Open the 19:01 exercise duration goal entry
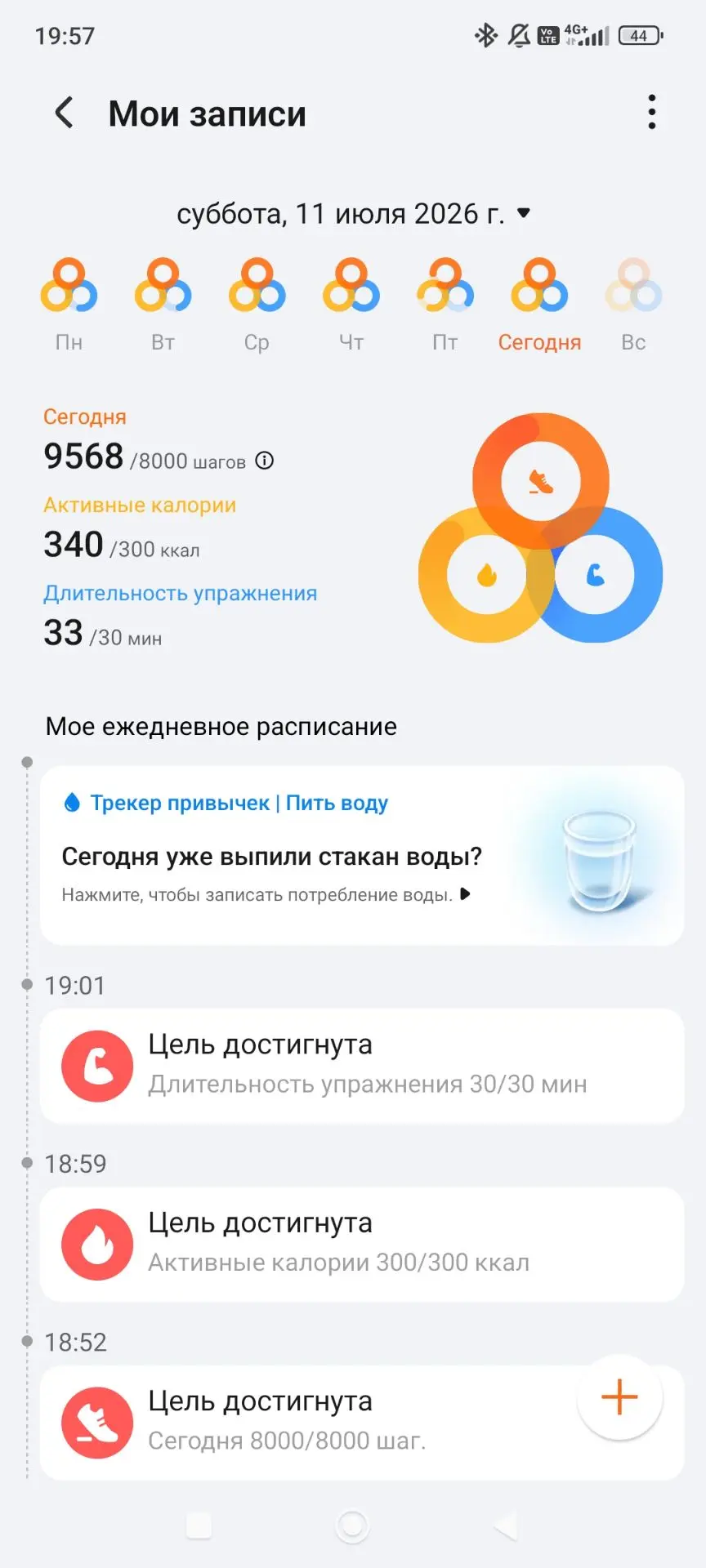Screen dimensions: 706x1568 (362, 1065)
